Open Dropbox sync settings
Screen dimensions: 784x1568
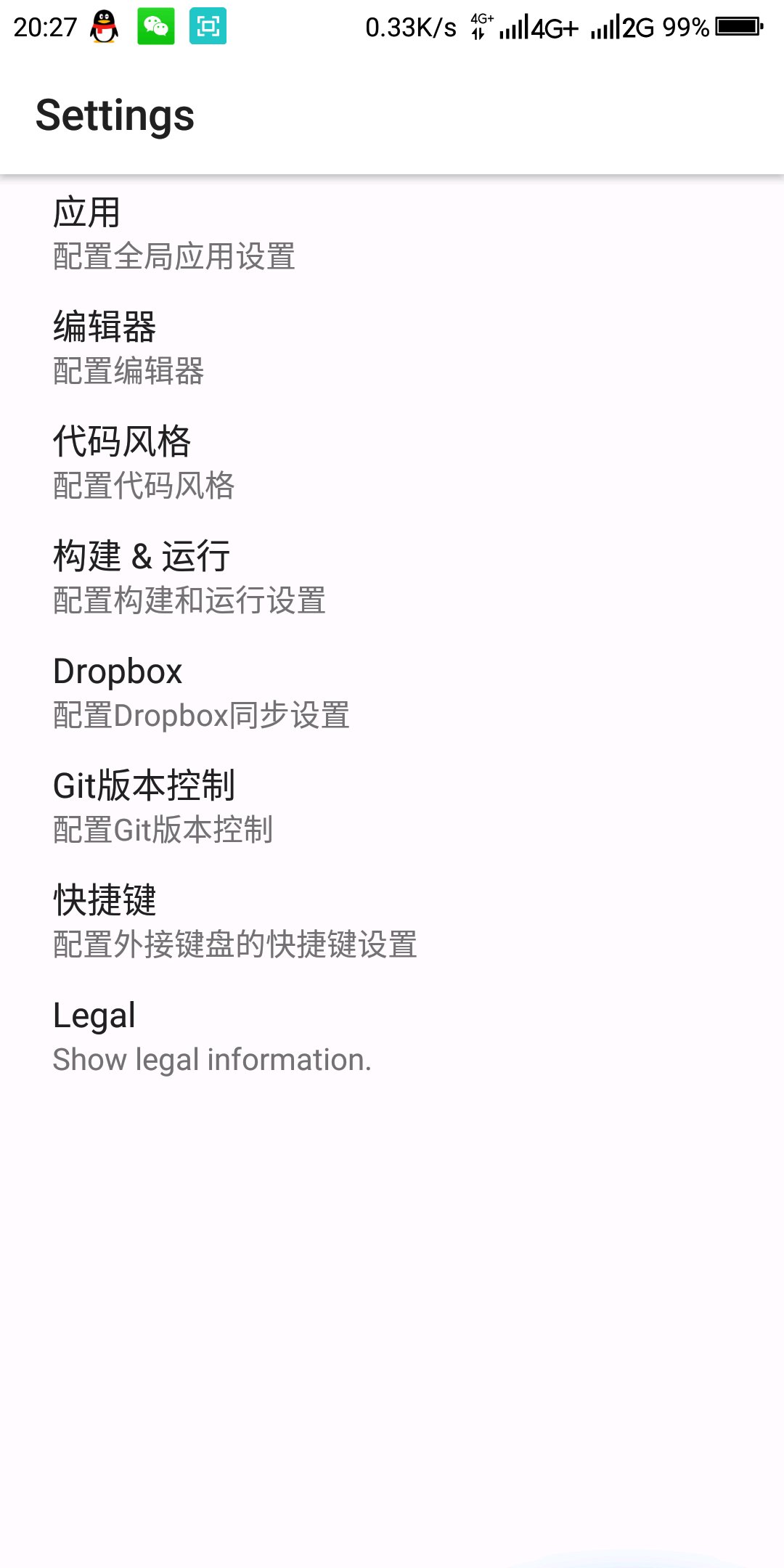[201, 693]
